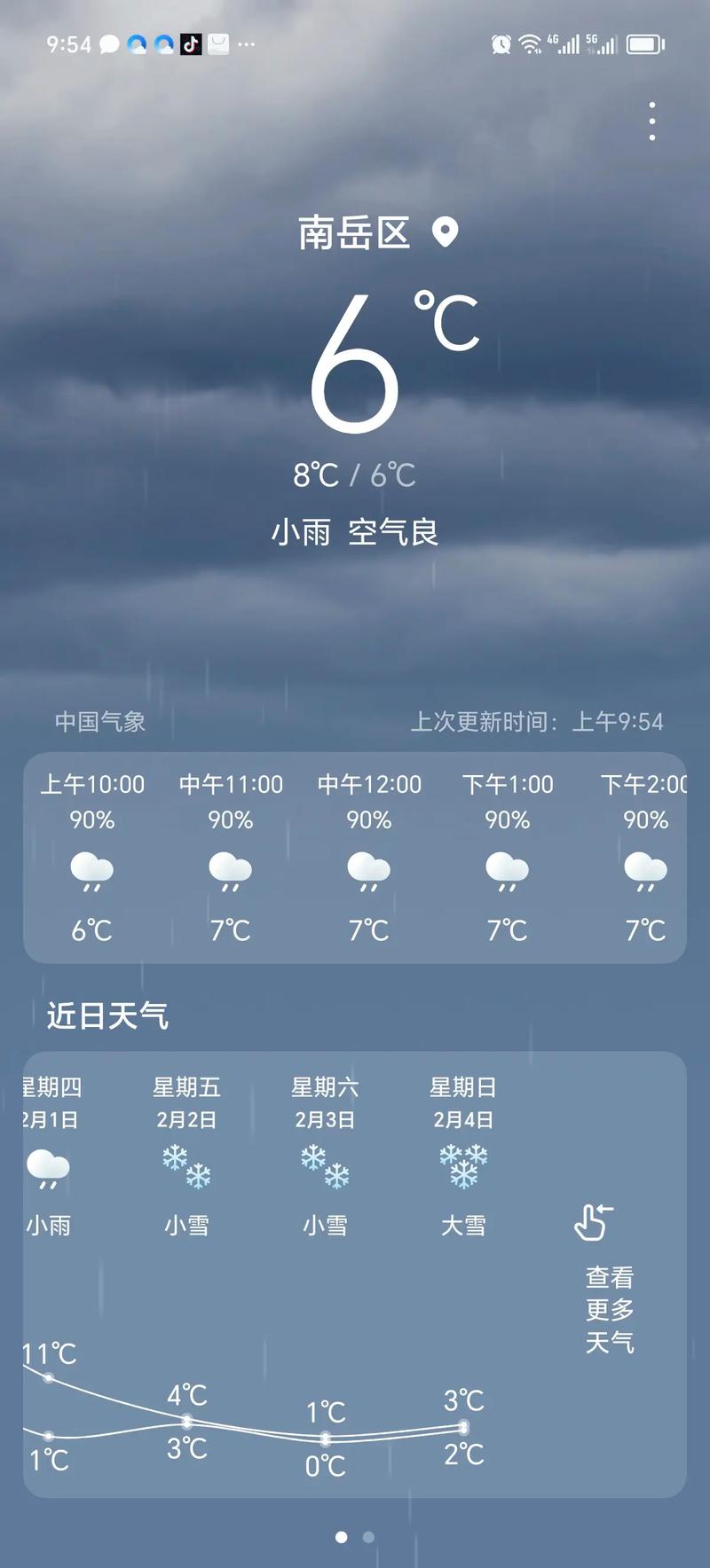
Task: Select the 下午1:00 hourly forecast entry
Action: (x=507, y=856)
